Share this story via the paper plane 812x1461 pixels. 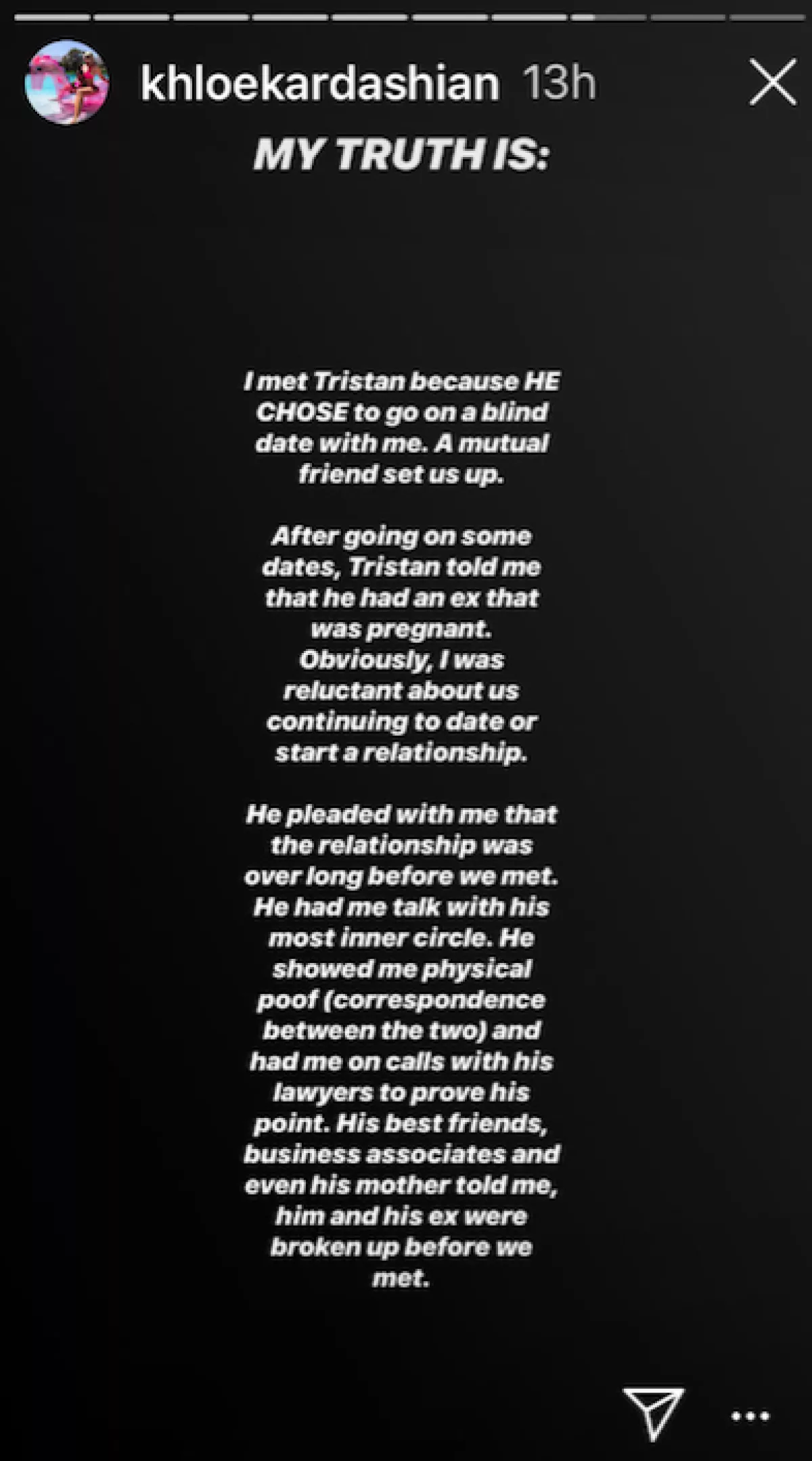tap(652, 1413)
